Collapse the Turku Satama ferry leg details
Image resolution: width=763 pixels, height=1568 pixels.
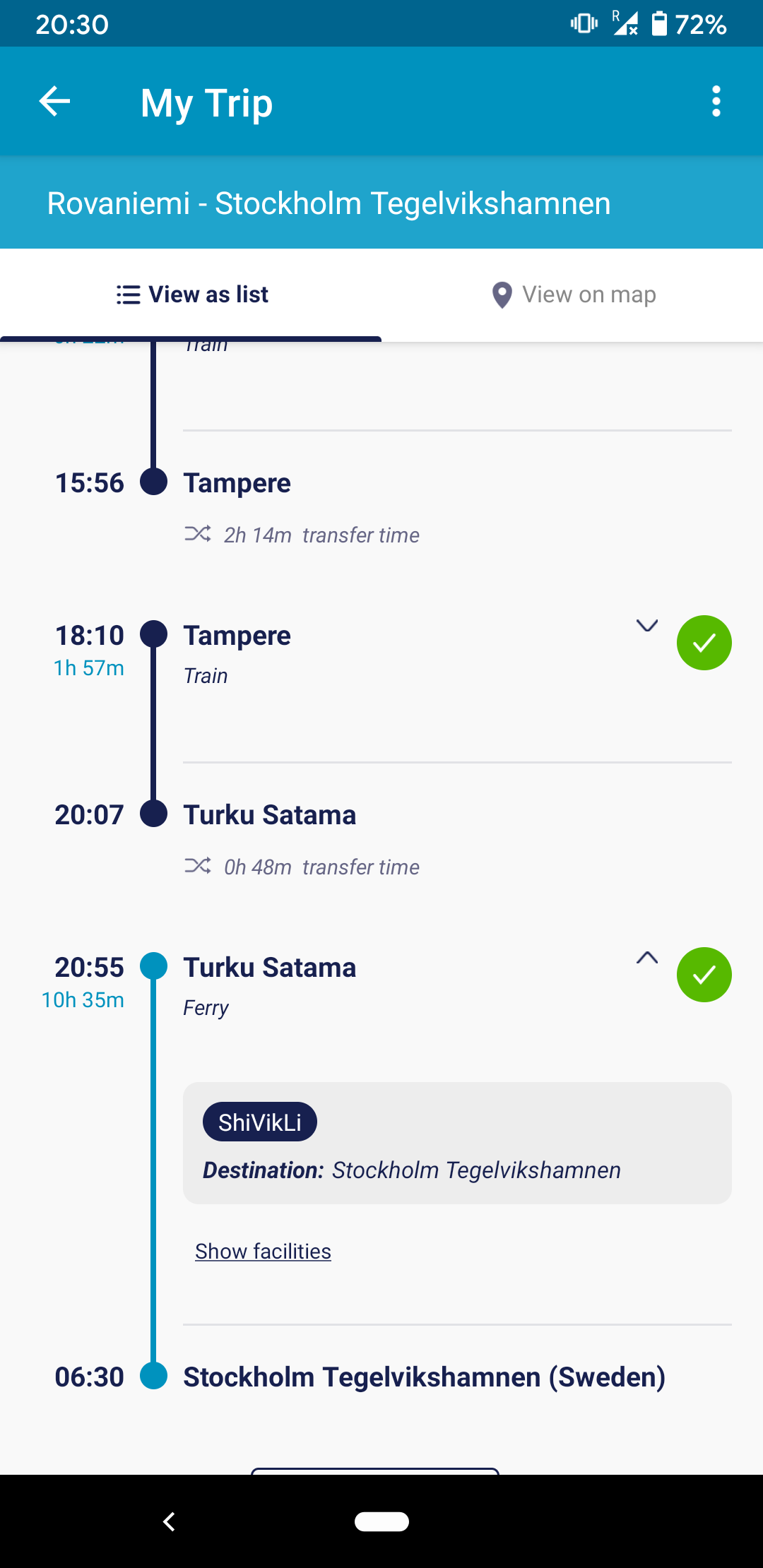(x=647, y=958)
